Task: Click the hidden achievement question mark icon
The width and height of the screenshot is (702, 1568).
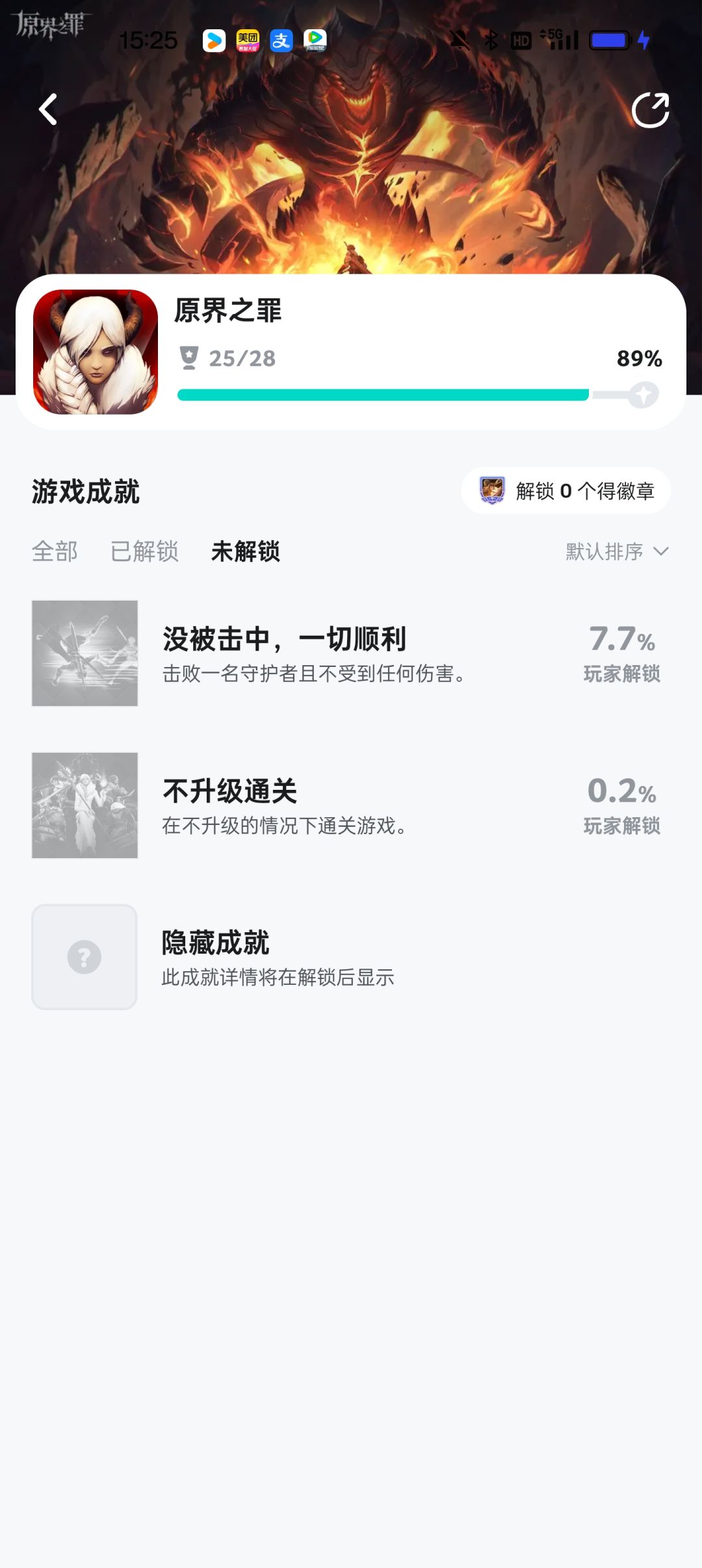Action: point(84,956)
